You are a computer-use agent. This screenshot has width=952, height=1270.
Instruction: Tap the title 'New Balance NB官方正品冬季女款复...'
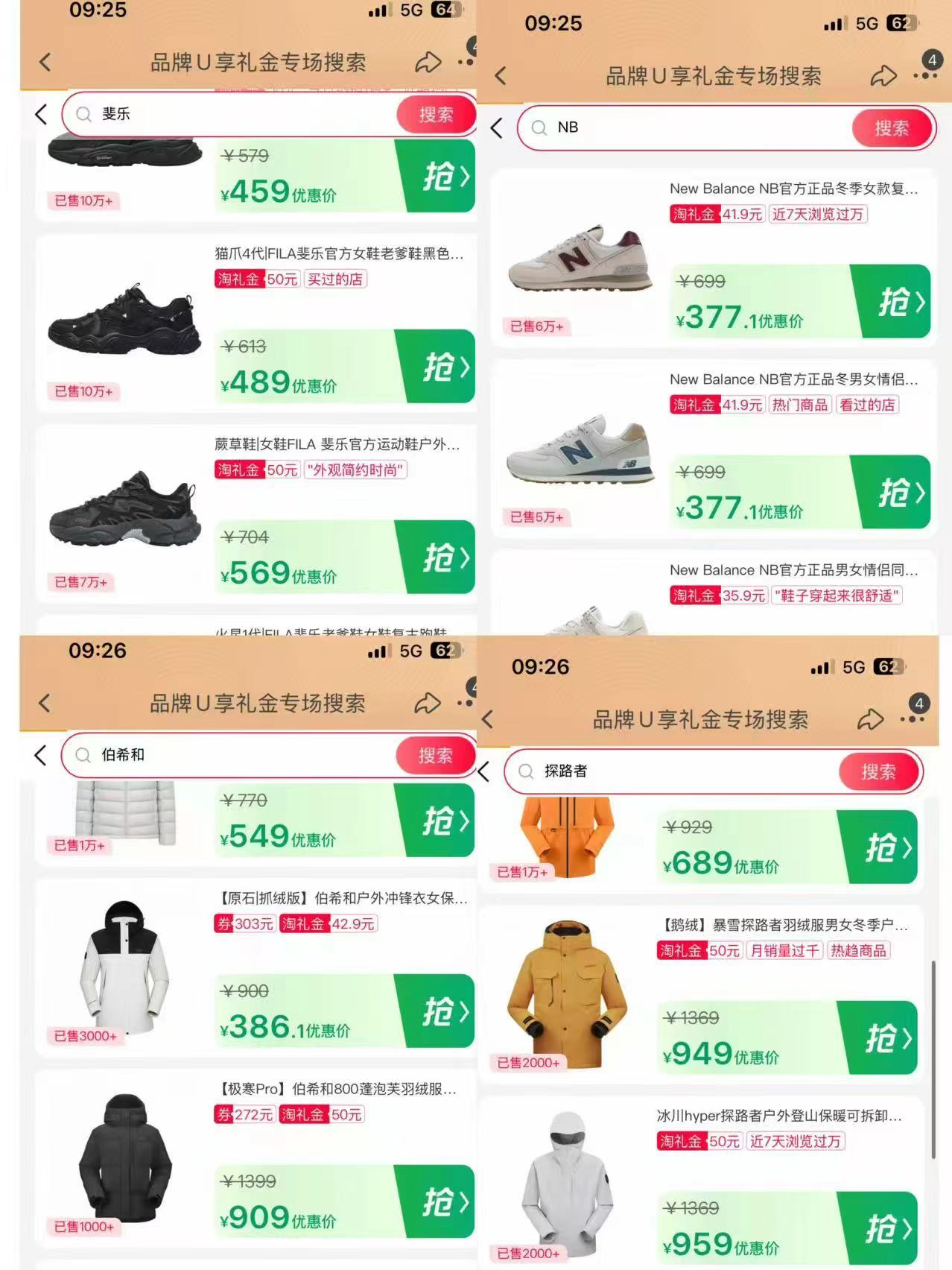(x=792, y=189)
